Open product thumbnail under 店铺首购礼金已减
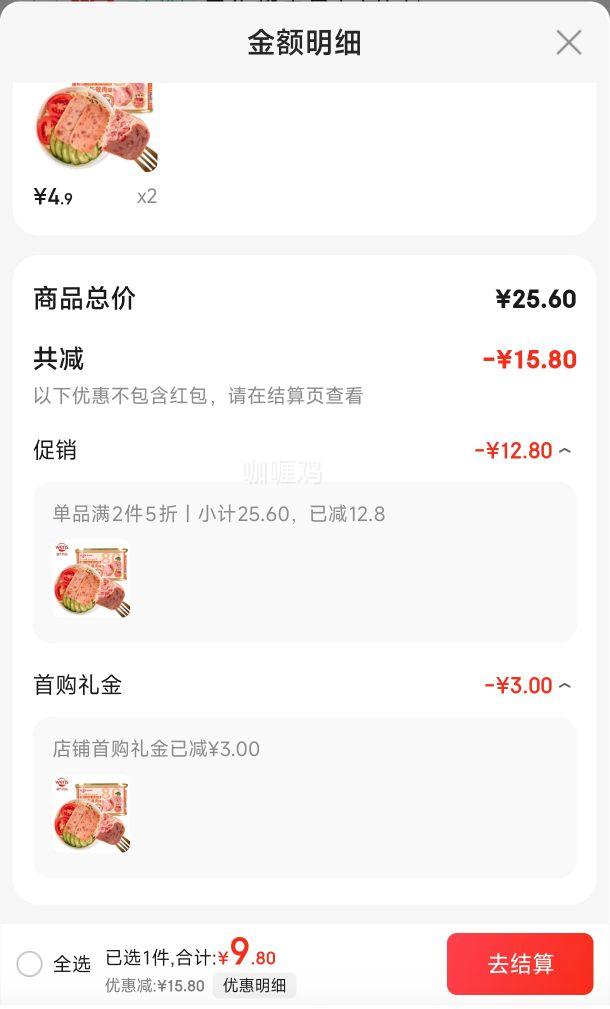The image size is (610, 1009). 91,814
